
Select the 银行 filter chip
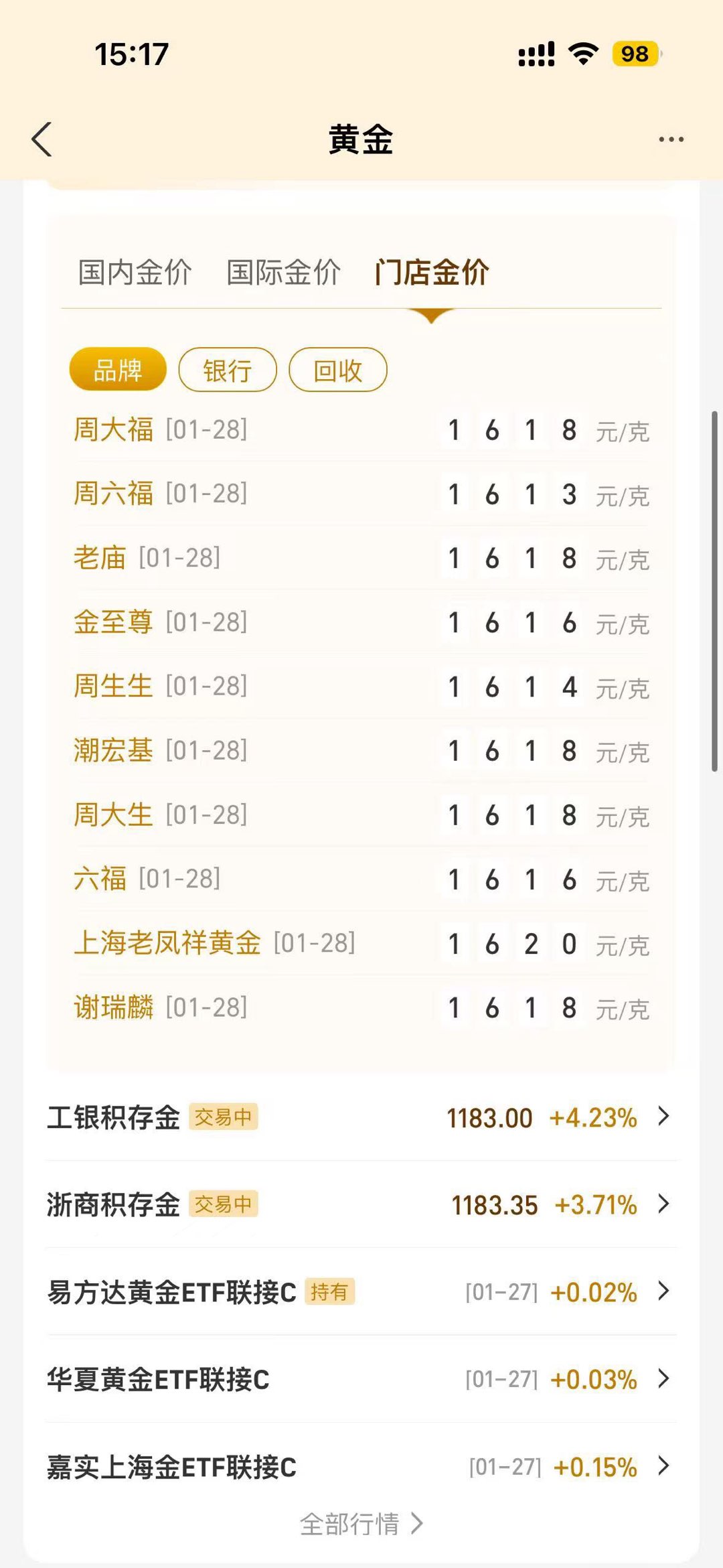(x=228, y=370)
